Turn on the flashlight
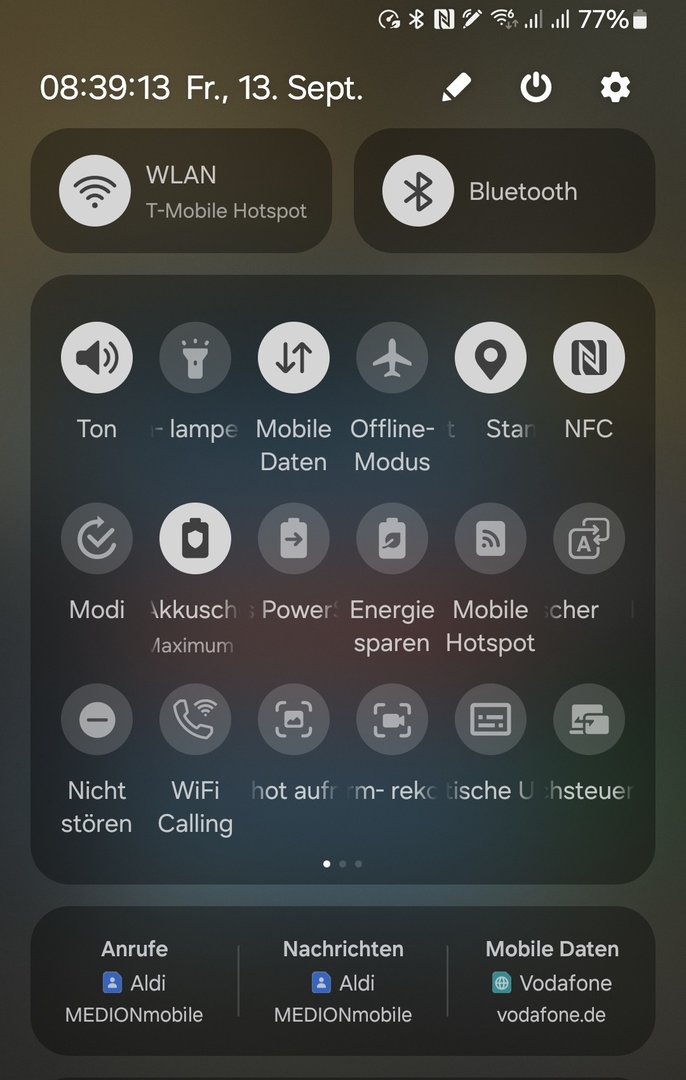The width and height of the screenshot is (686, 1080). pyautogui.click(x=195, y=358)
